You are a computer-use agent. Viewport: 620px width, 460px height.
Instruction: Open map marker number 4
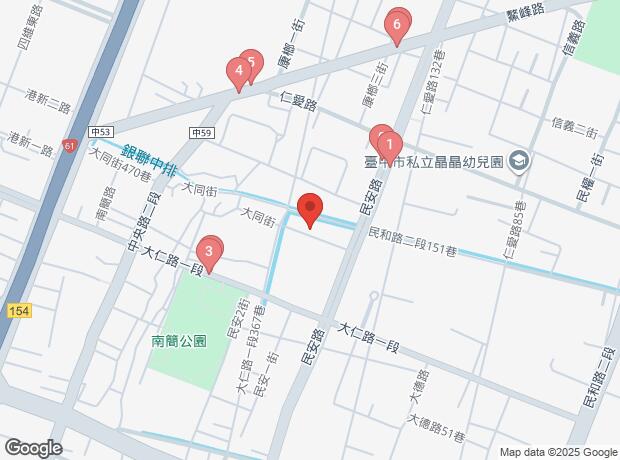tap(239, 74)
